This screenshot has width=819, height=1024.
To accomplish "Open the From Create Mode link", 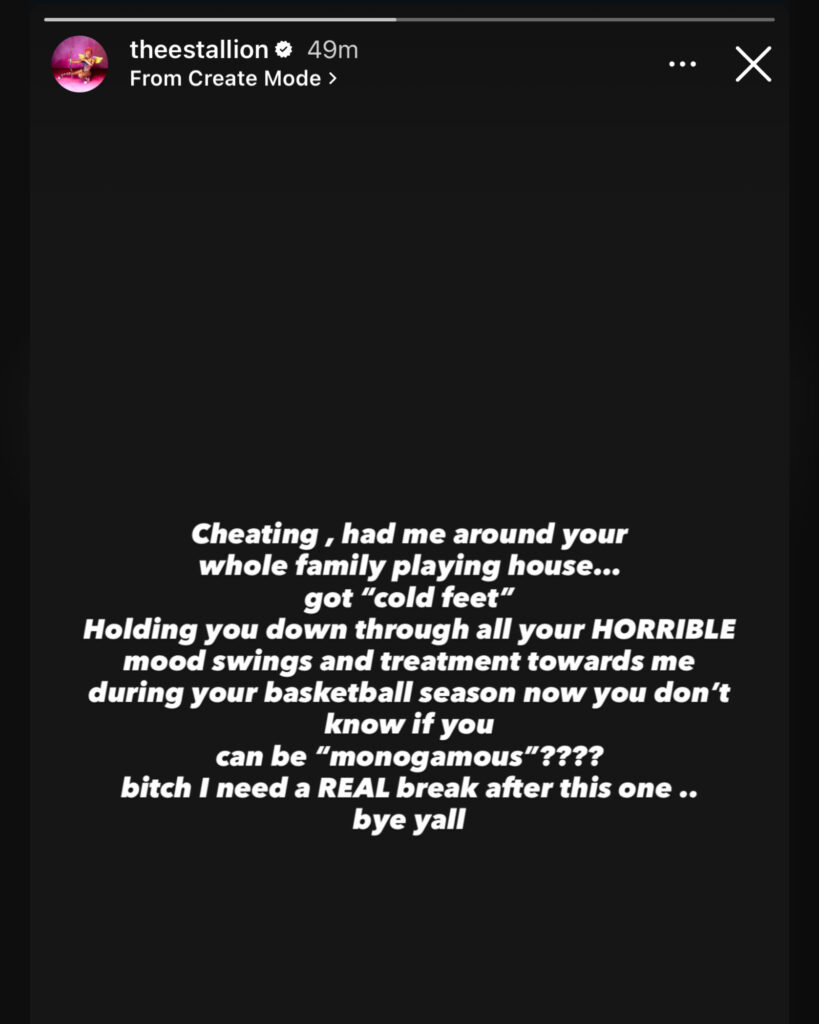I will 233,79.
